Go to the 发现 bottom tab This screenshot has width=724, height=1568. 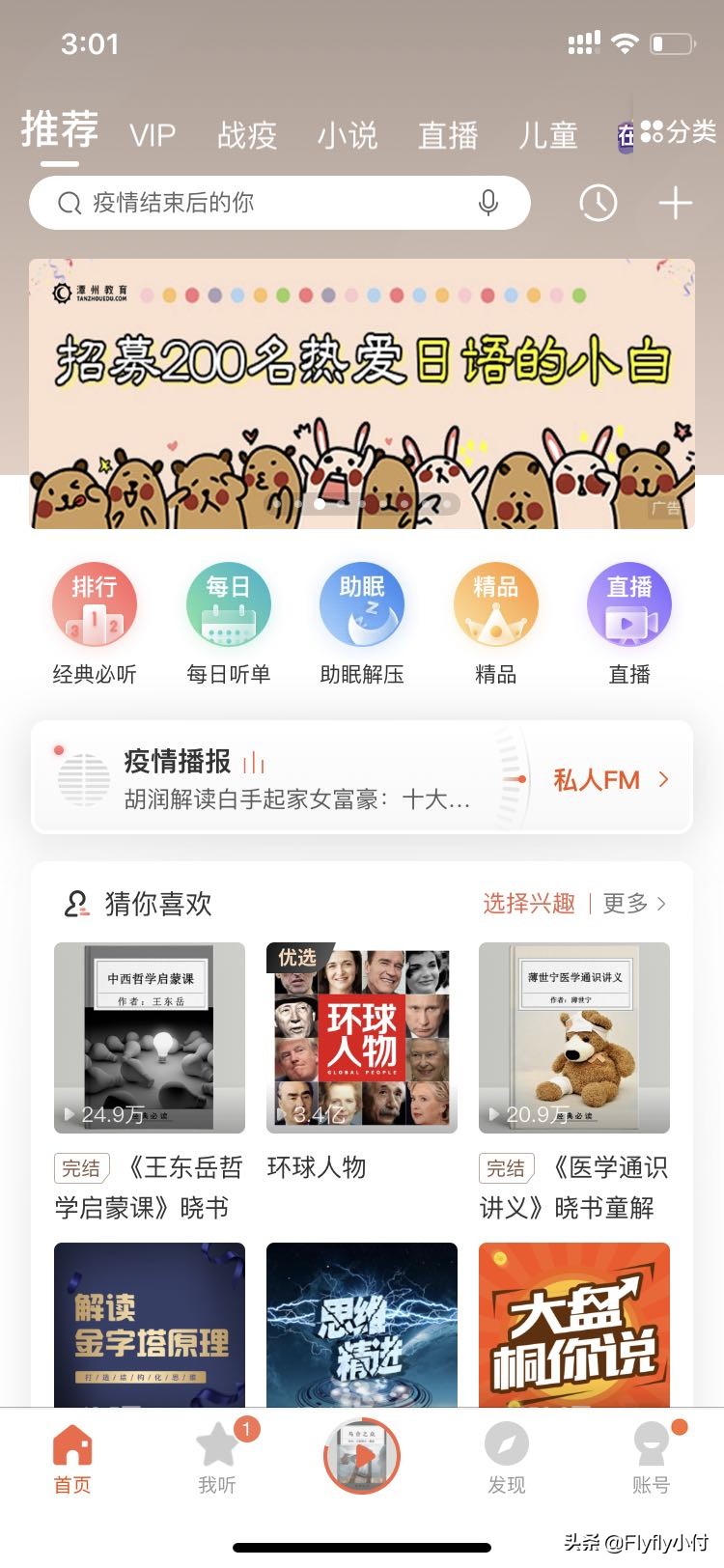507,1458
